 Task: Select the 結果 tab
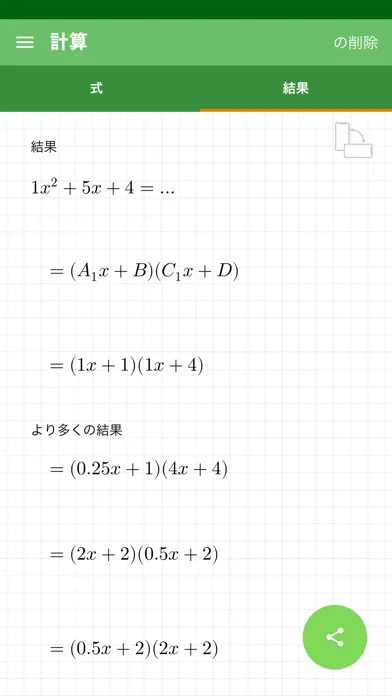click(296, 88)
